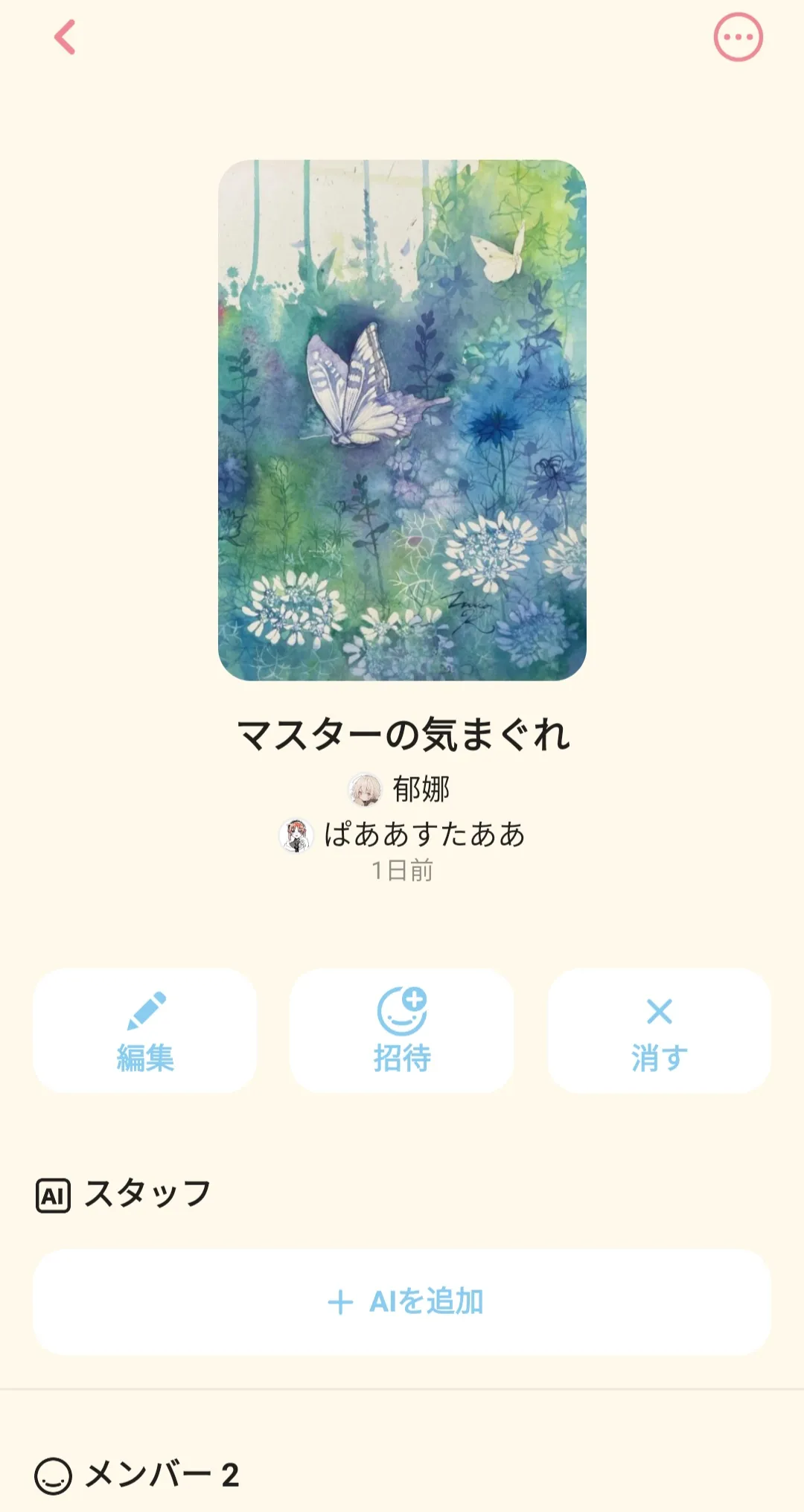Invite someone with the 招待 button
Screen dimensions: 804x1512
pos(401,1030)
